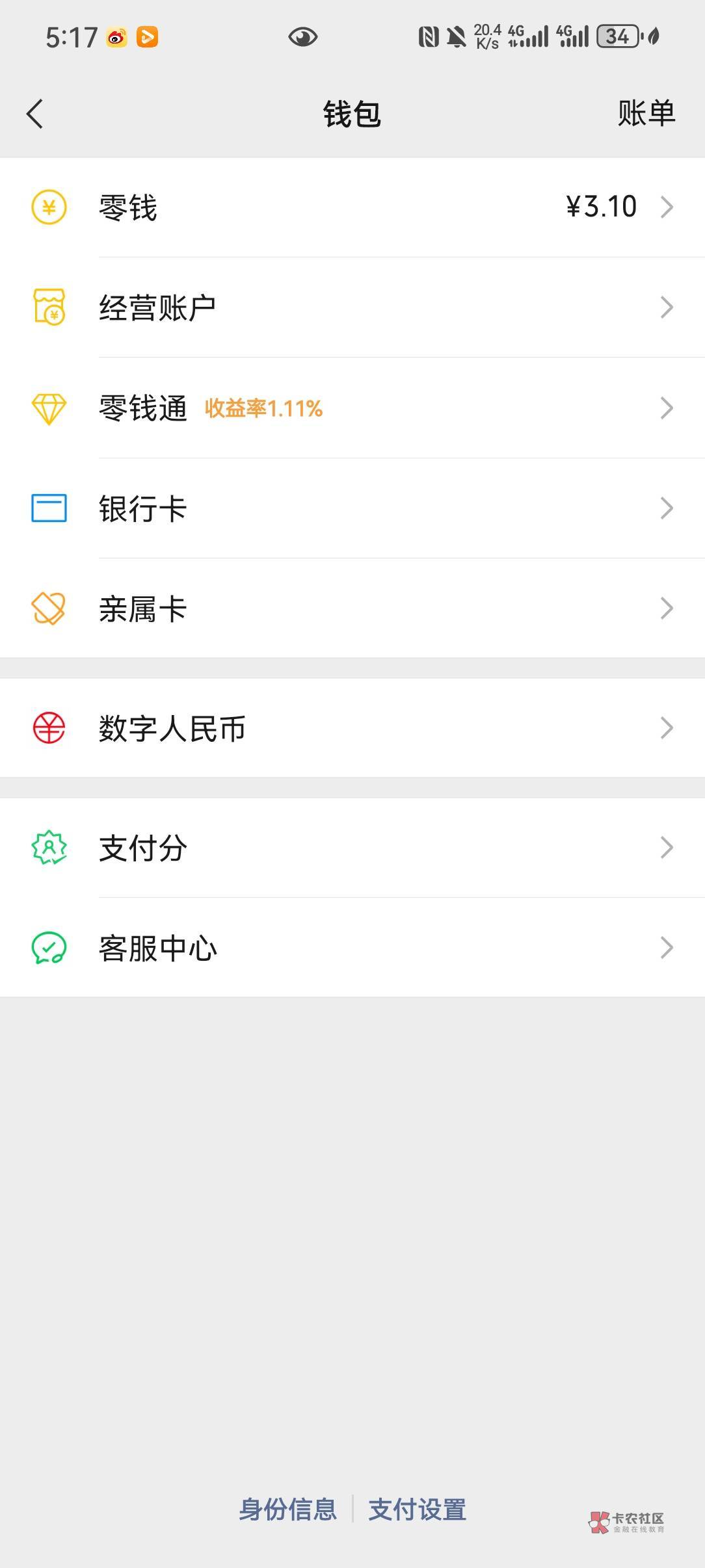Check 支付分
Screen dimensions: 705x1568
pos(352,848)
